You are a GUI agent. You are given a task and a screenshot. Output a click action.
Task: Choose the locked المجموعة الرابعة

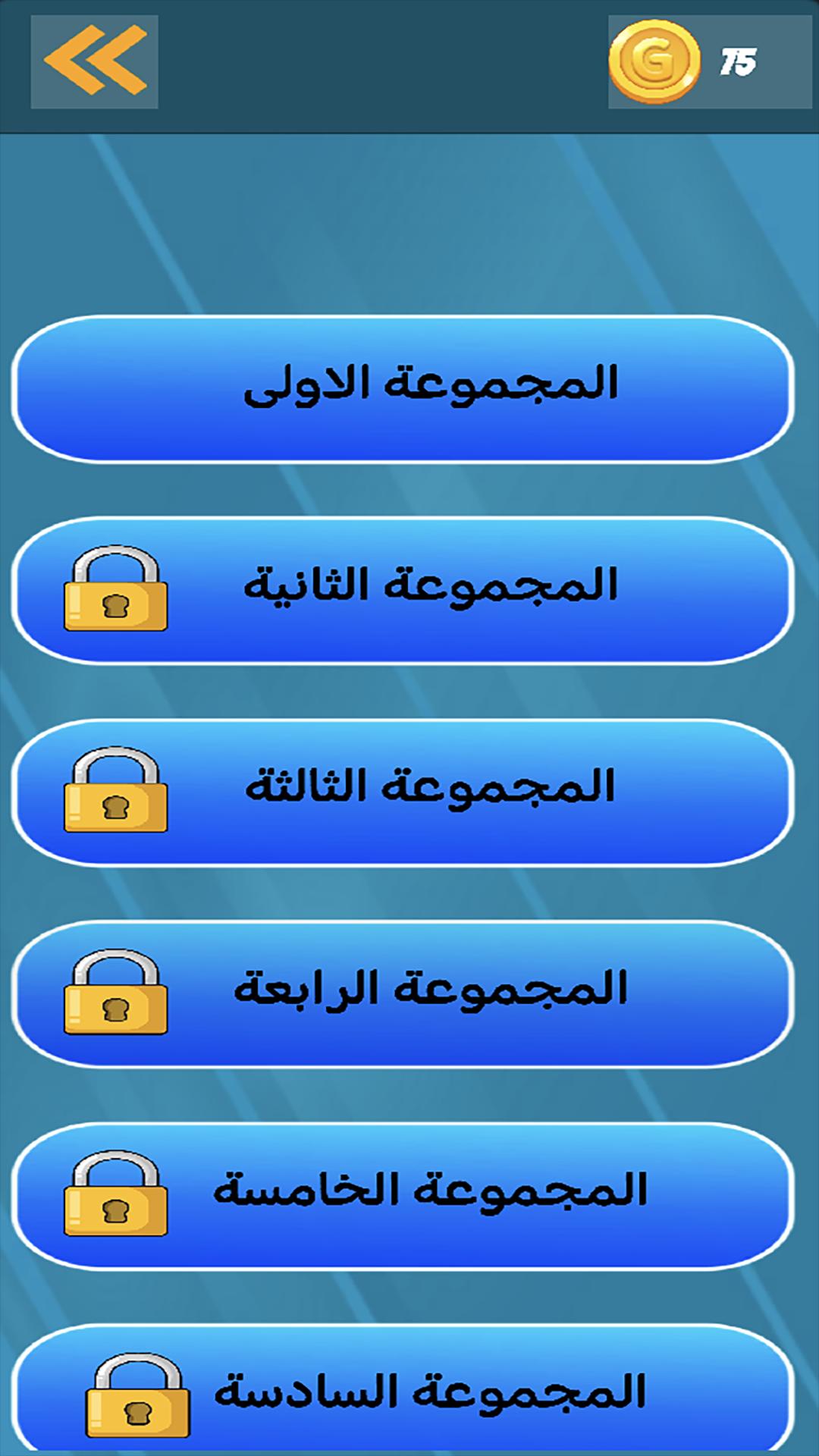403,994
